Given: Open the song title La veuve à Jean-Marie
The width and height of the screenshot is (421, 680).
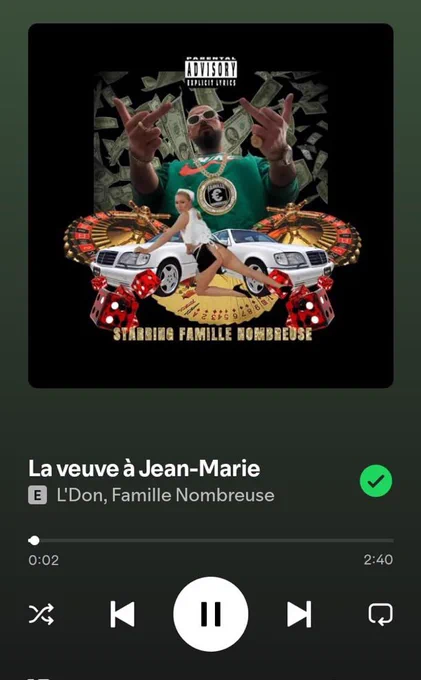Looking at the screenshot, I should click(144, 468).
